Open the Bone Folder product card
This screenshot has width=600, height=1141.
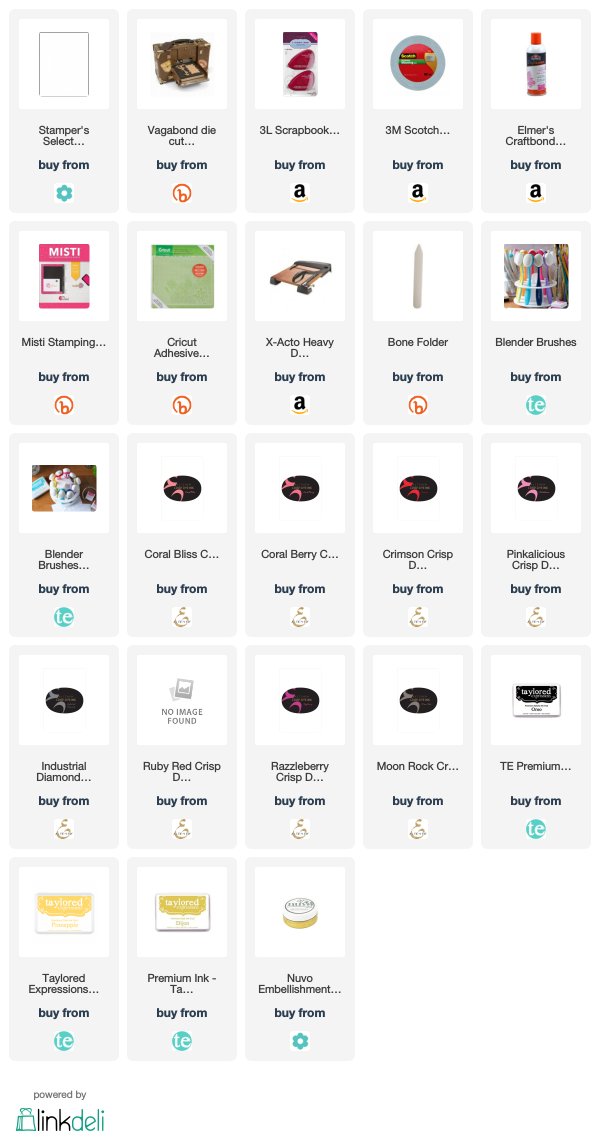point(418,322)
